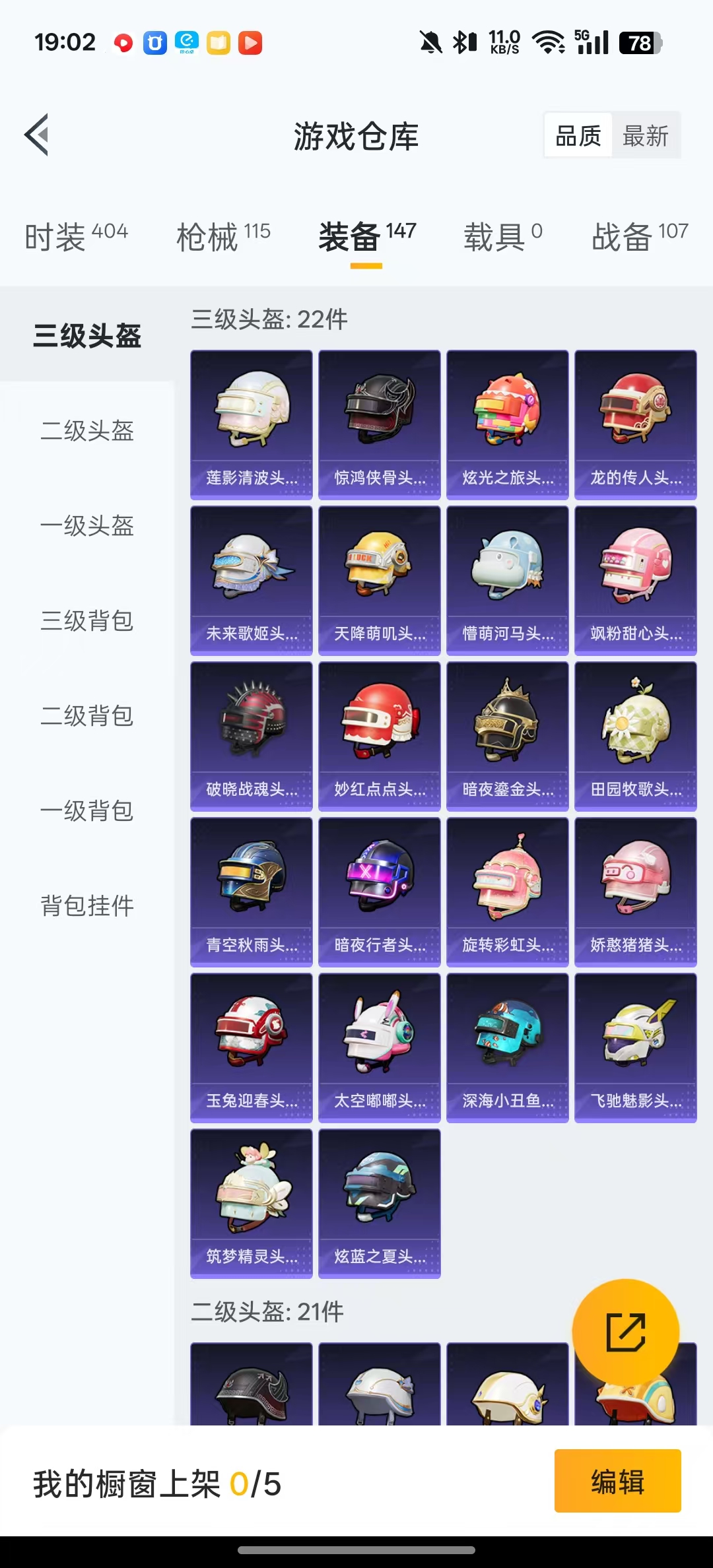
Task: Open the 深海小丑鱼 helmet item
Action: [507, 1047]
